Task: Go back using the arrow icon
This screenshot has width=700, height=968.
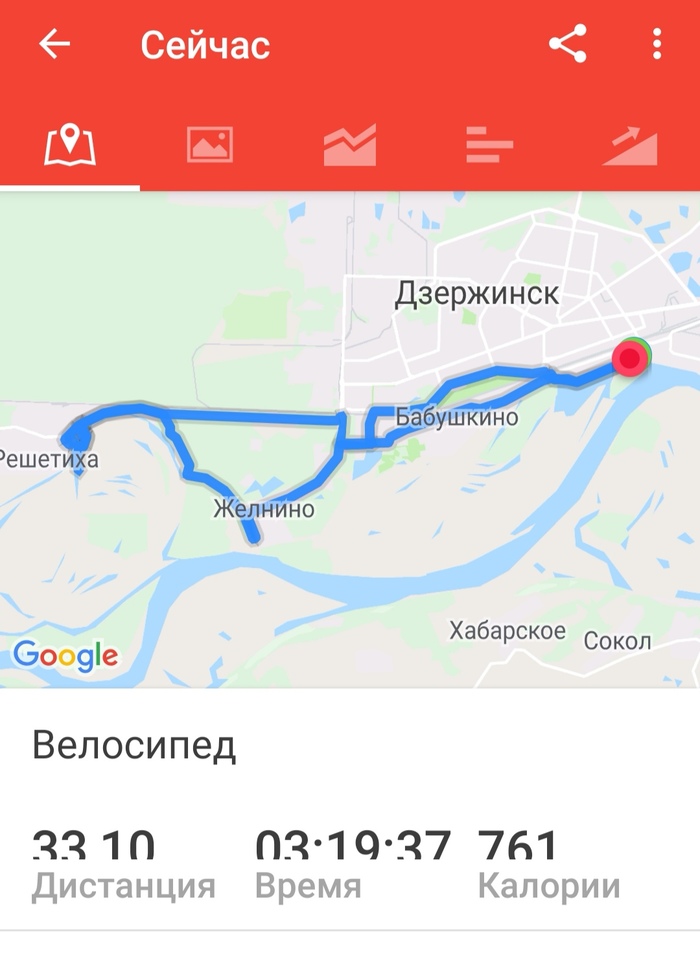Action: click(55, 45)
